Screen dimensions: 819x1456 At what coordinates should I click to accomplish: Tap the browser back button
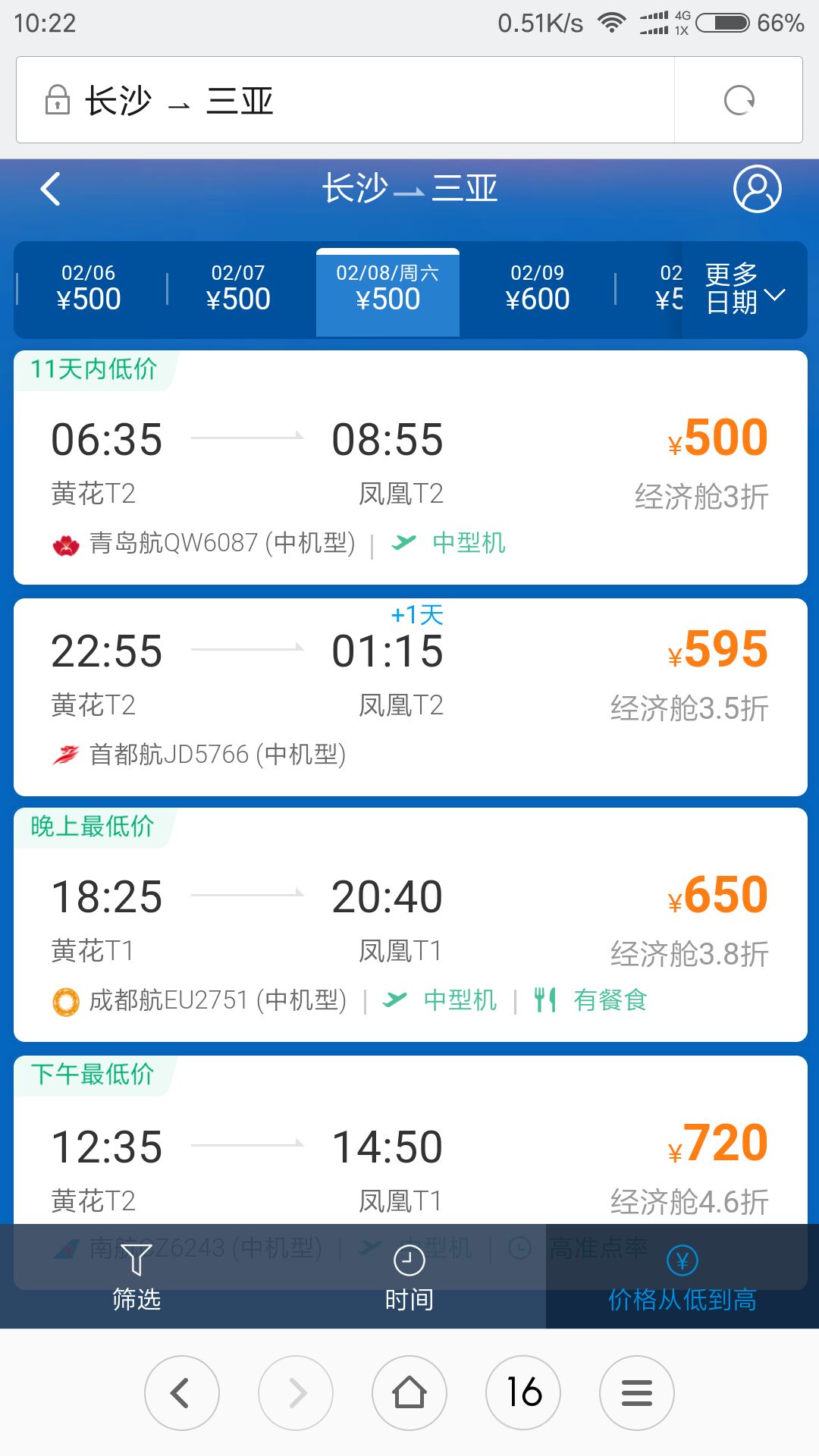pos(182,1392)
